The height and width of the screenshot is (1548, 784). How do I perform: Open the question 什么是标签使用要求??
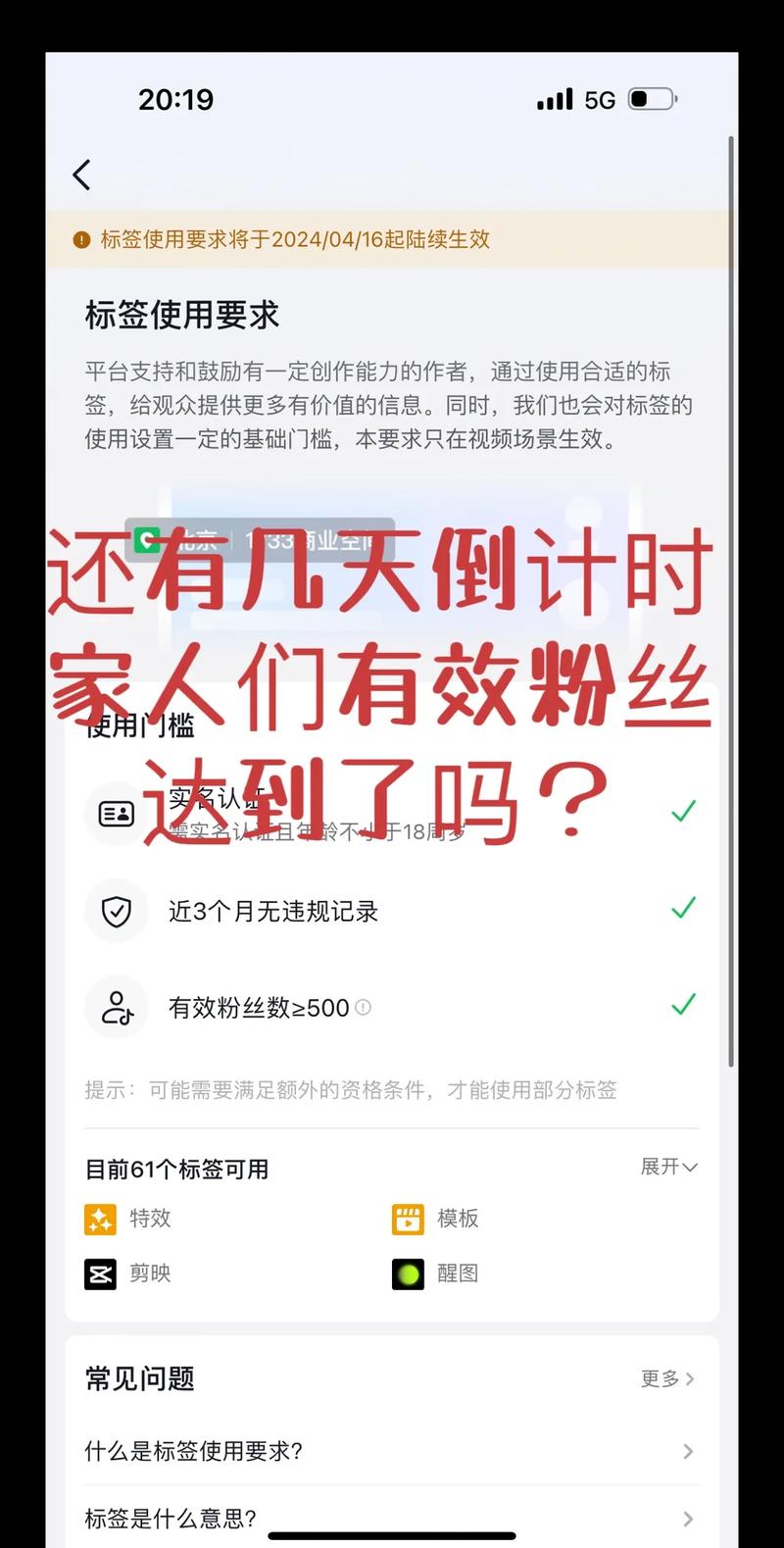pos(390,1451)
